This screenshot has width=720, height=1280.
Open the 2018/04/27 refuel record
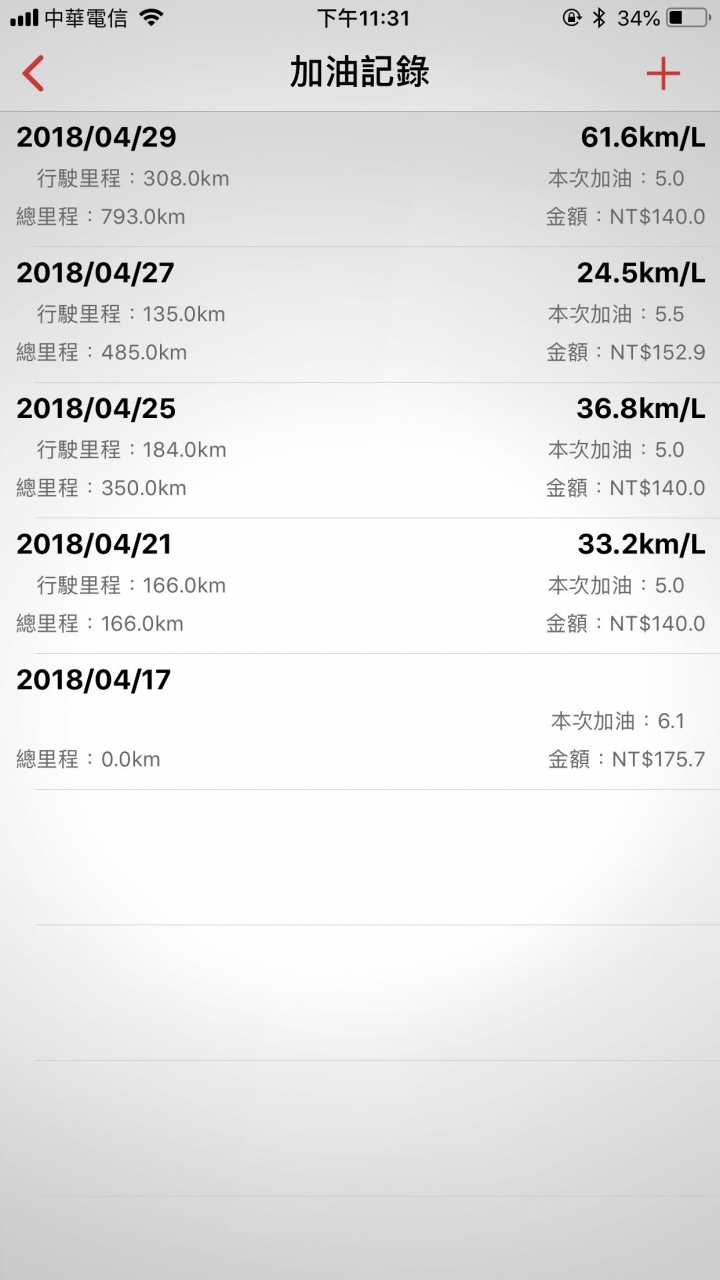360,314
